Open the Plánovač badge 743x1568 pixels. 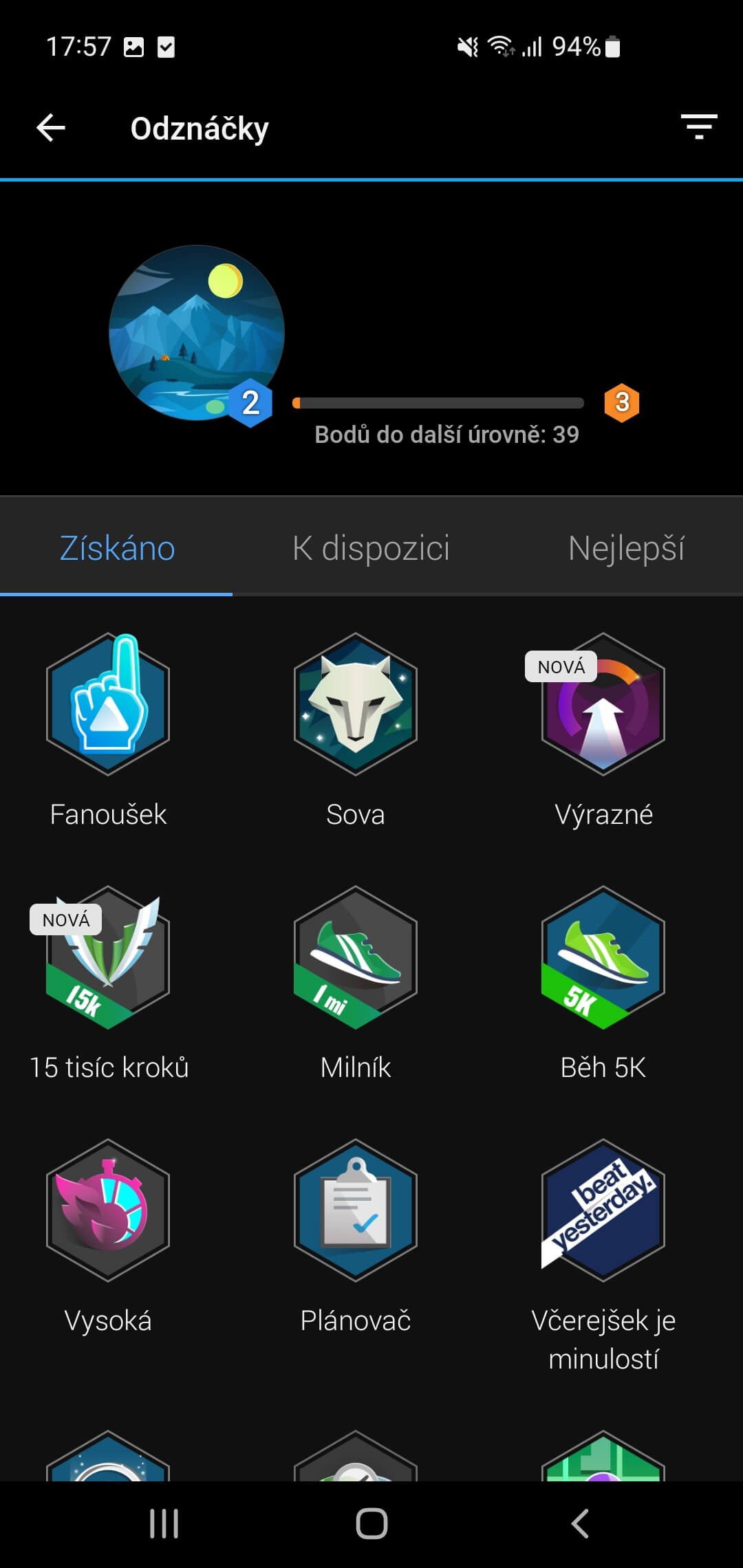[356, 1210]
